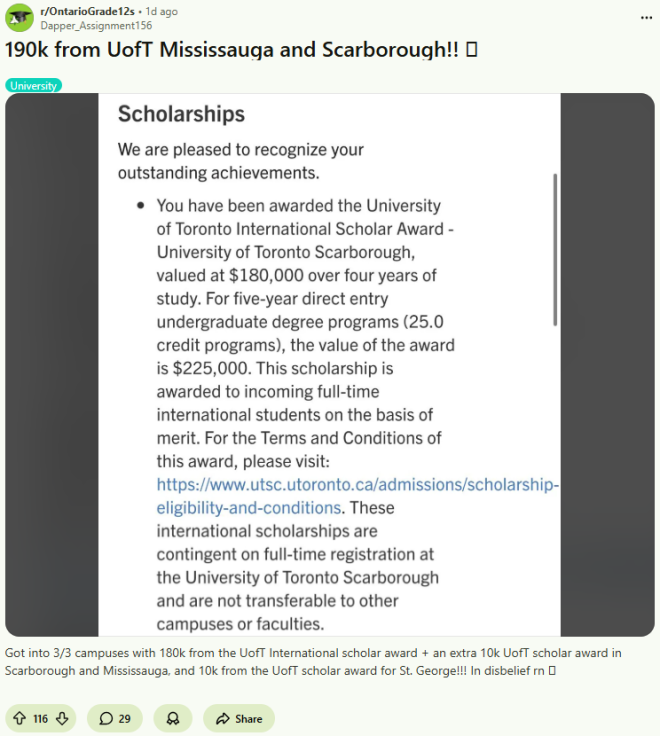
Task: Share this post
Action: [x=238, y=718]
